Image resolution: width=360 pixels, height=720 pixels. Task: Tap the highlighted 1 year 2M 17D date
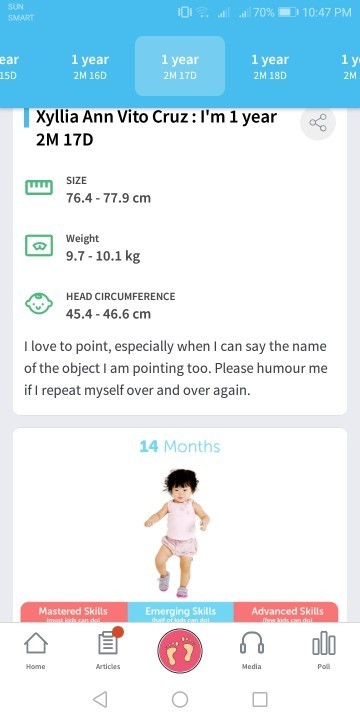coord(180,66)
